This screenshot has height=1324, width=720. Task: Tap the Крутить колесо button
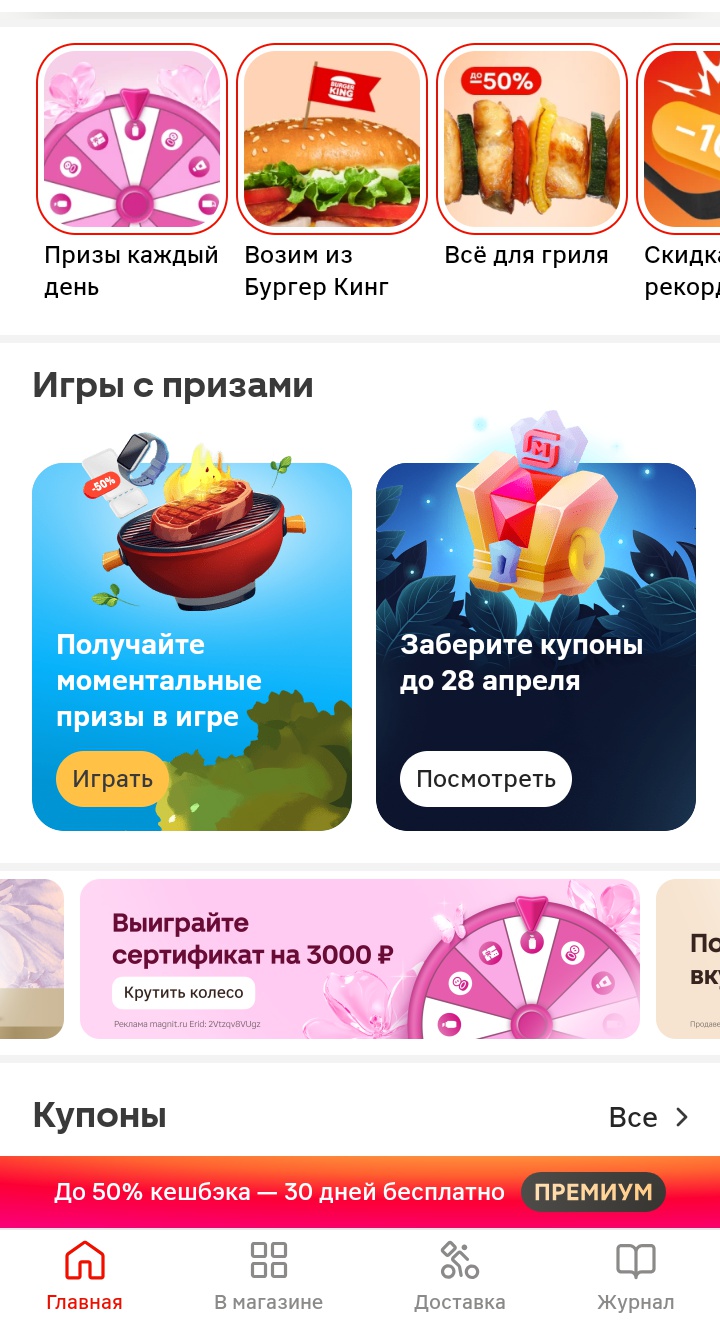pyautogui.click(x=184, y=993)
